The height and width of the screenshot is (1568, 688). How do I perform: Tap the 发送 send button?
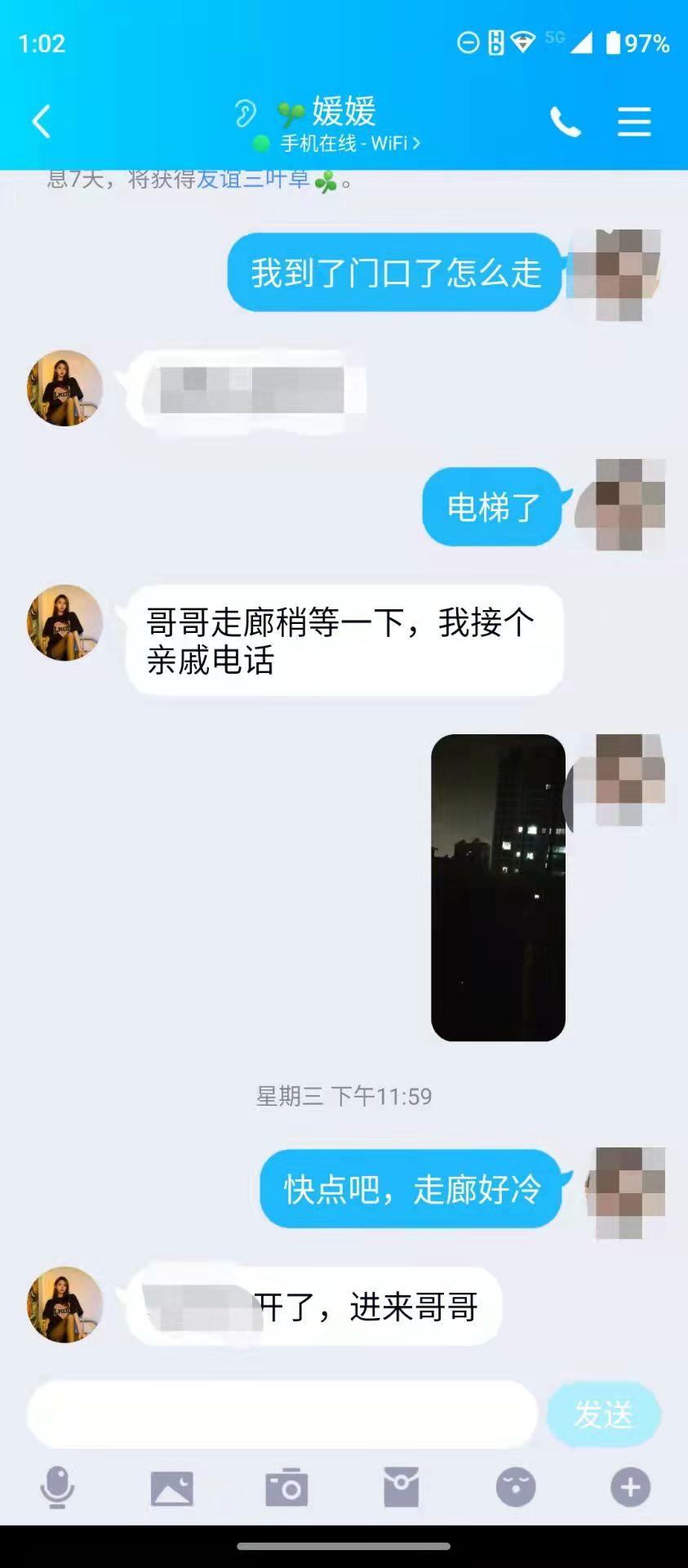point(603,1415)
